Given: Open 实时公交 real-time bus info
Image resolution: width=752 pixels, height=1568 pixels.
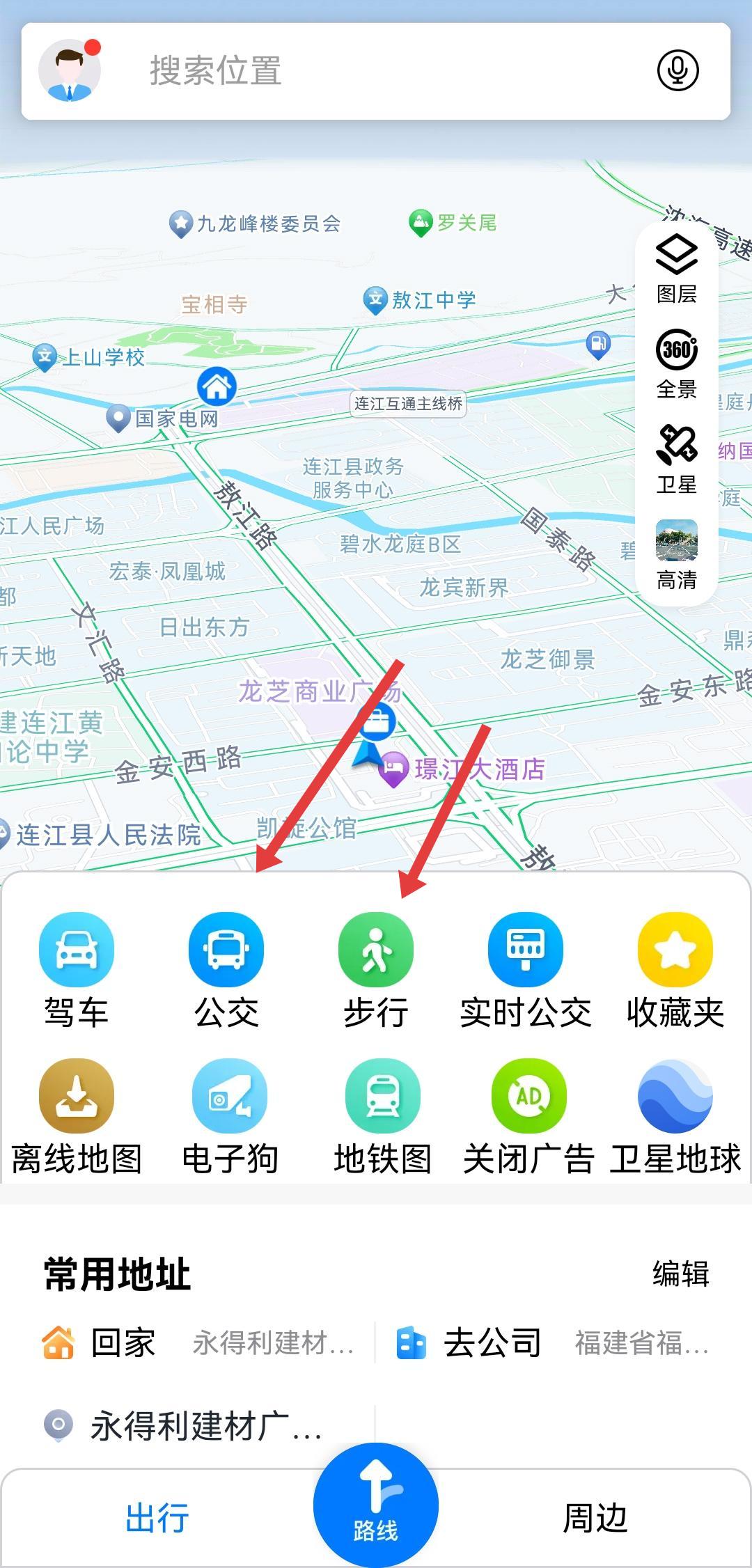Looking at the screenshot, I should [x=526, y=971].
